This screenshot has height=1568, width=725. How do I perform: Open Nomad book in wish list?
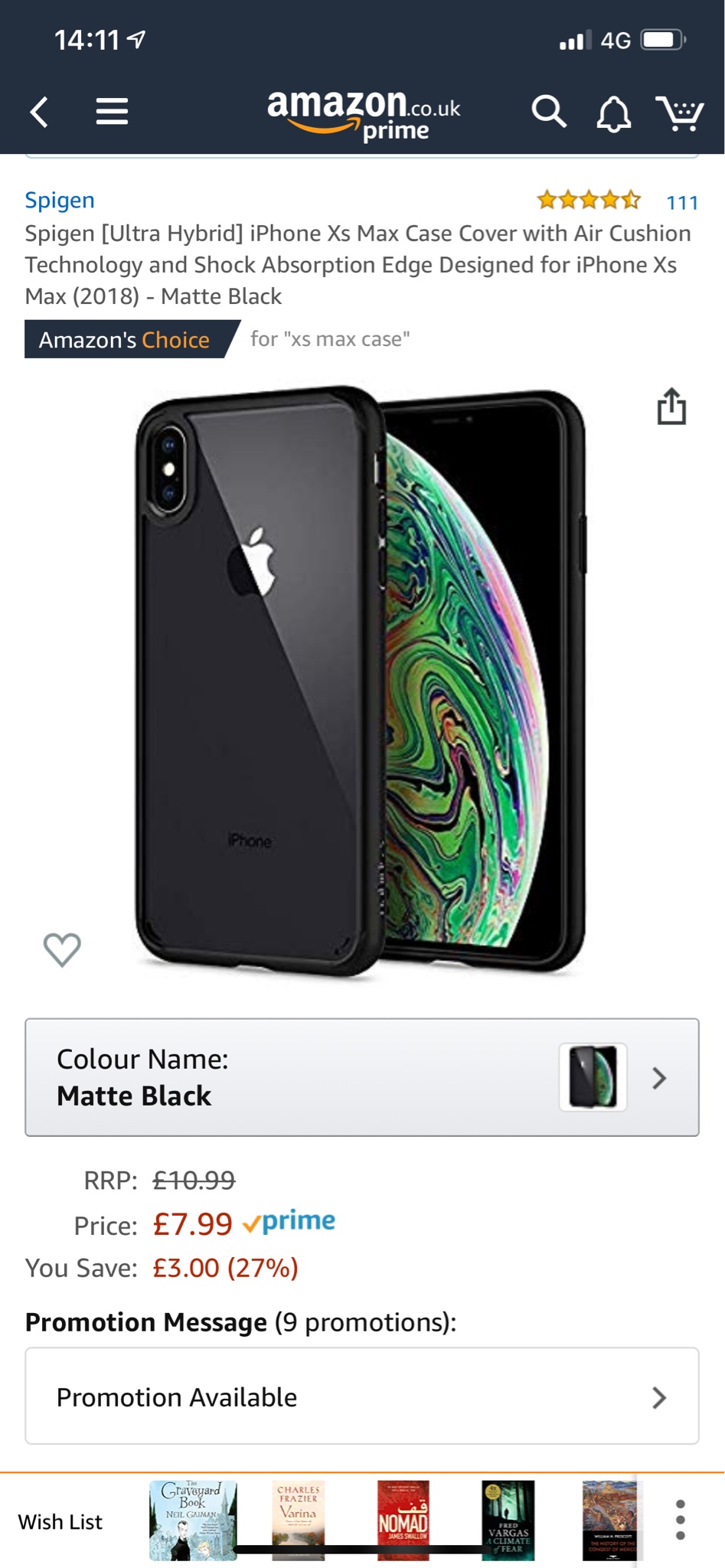pyautogui.click(x=403, y=1521)
